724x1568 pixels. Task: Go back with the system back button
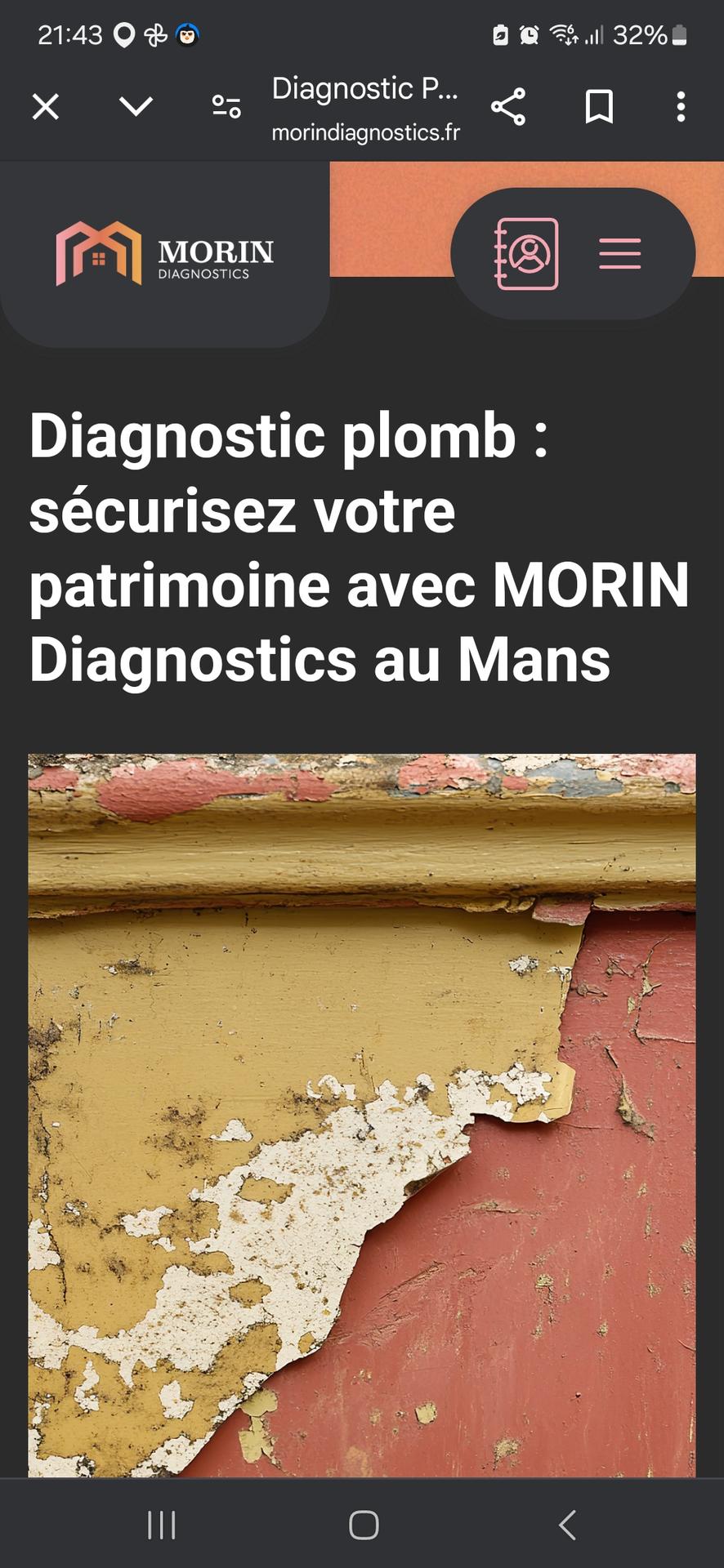567,1524
